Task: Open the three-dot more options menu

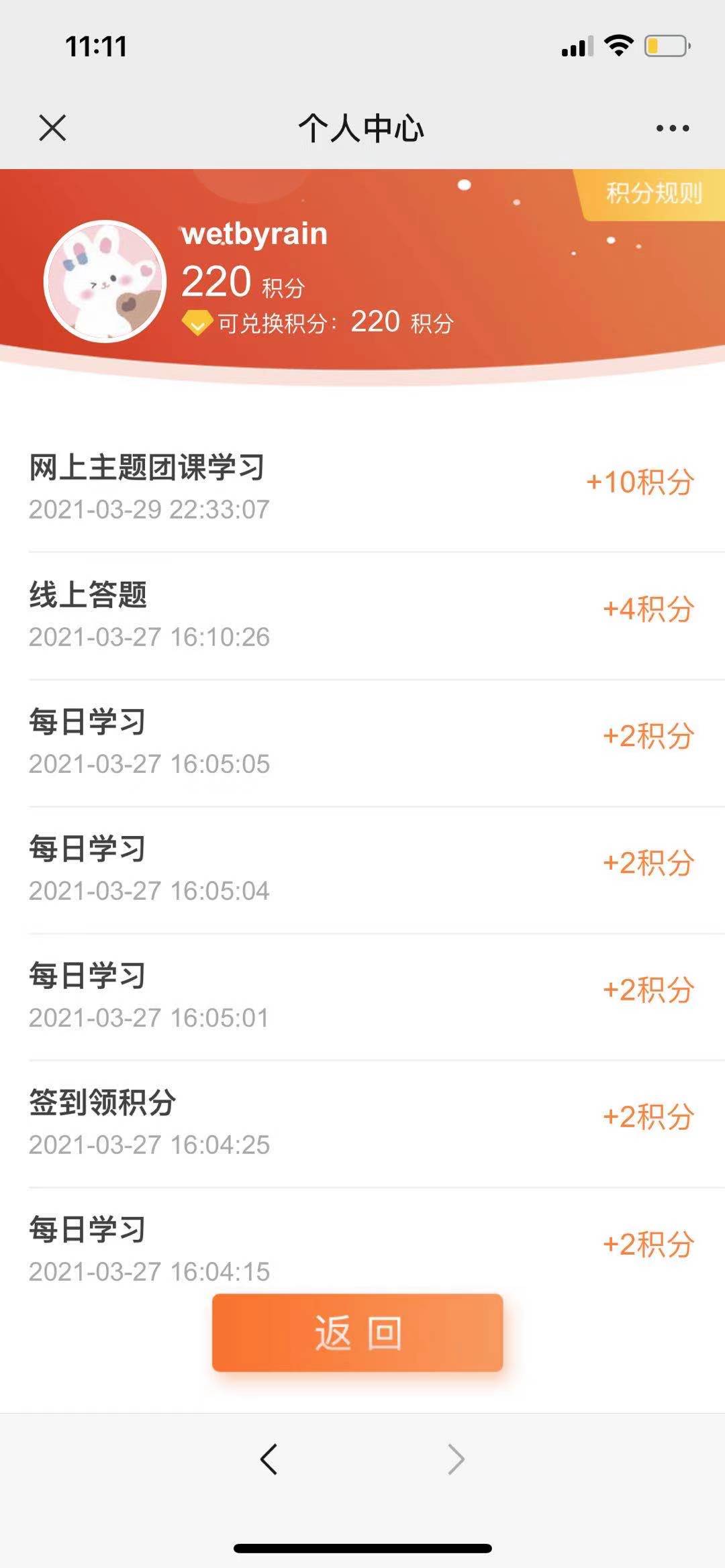Action: click(x=673, y=128)
